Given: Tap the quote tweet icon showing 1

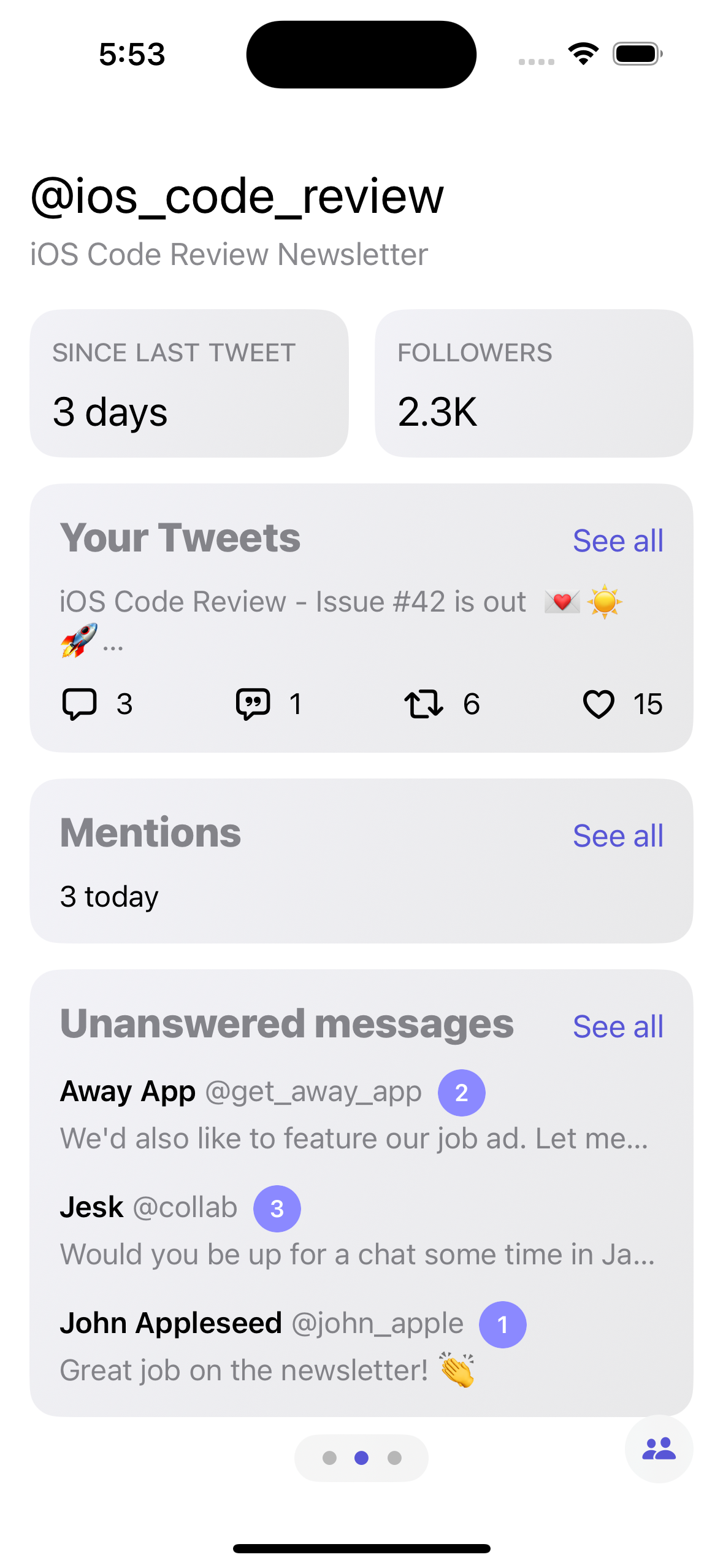Looking at the screenshot, I should [253, 704].
